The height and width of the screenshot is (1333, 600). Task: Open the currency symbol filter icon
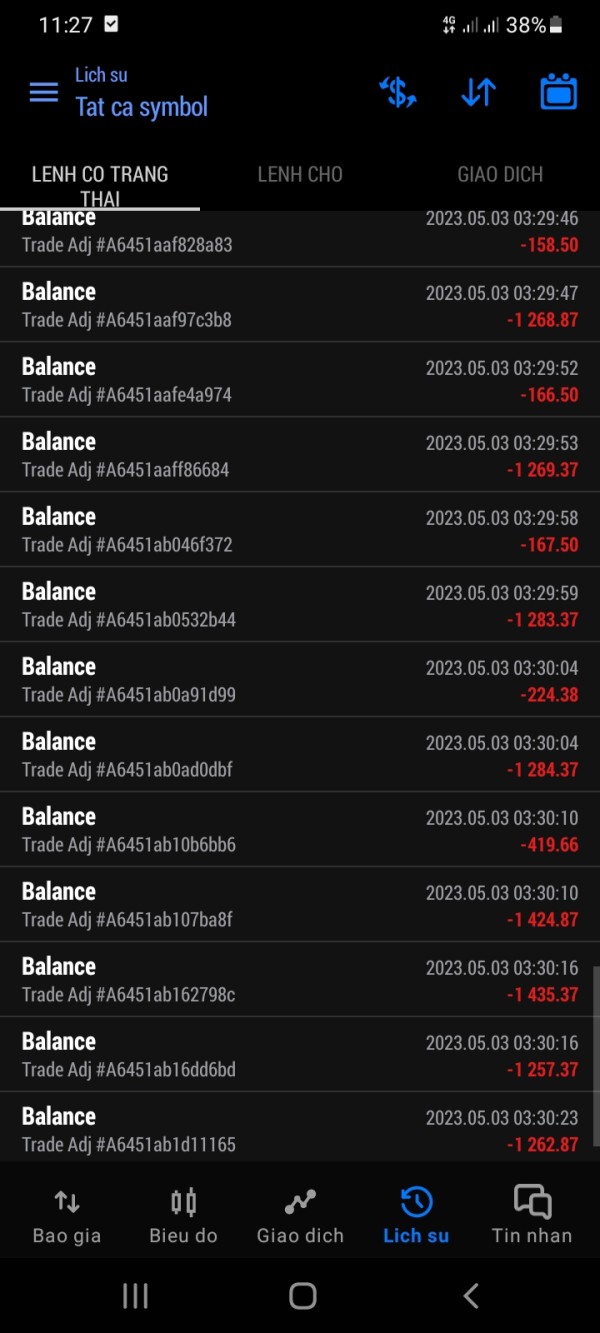(x=398, y=93)
